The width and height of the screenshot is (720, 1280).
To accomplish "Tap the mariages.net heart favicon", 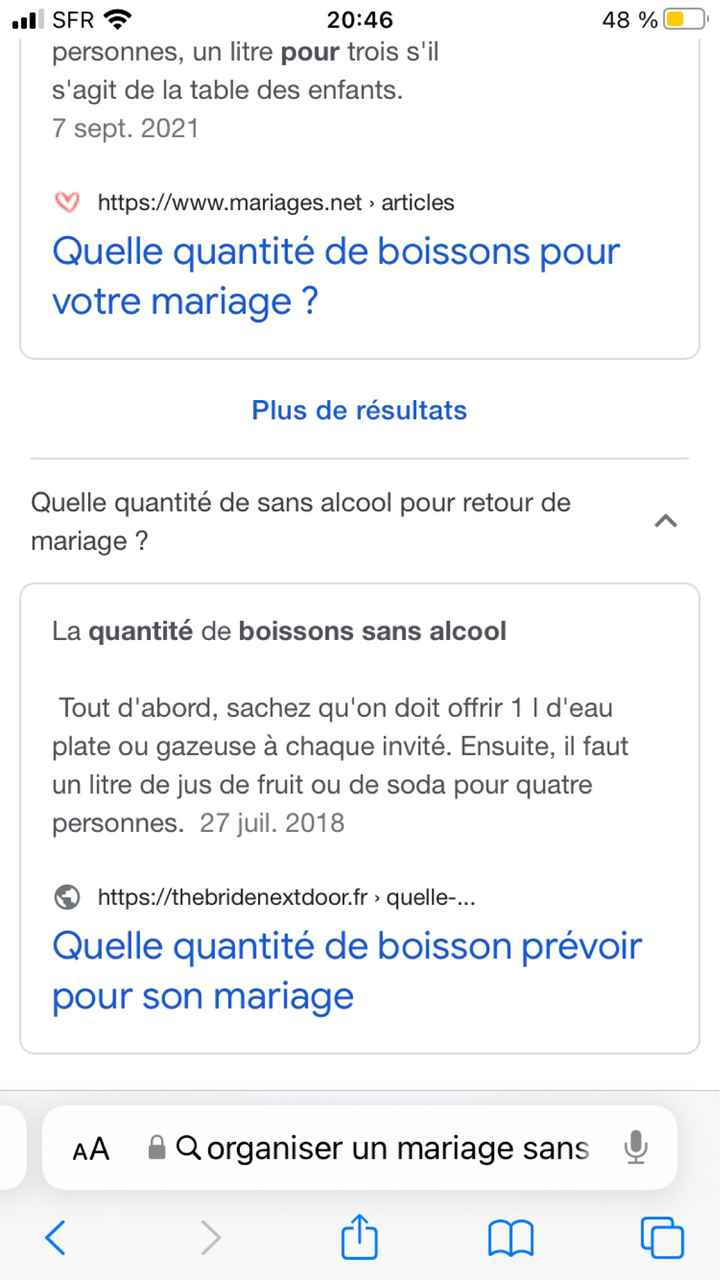I will click(66, 202).
